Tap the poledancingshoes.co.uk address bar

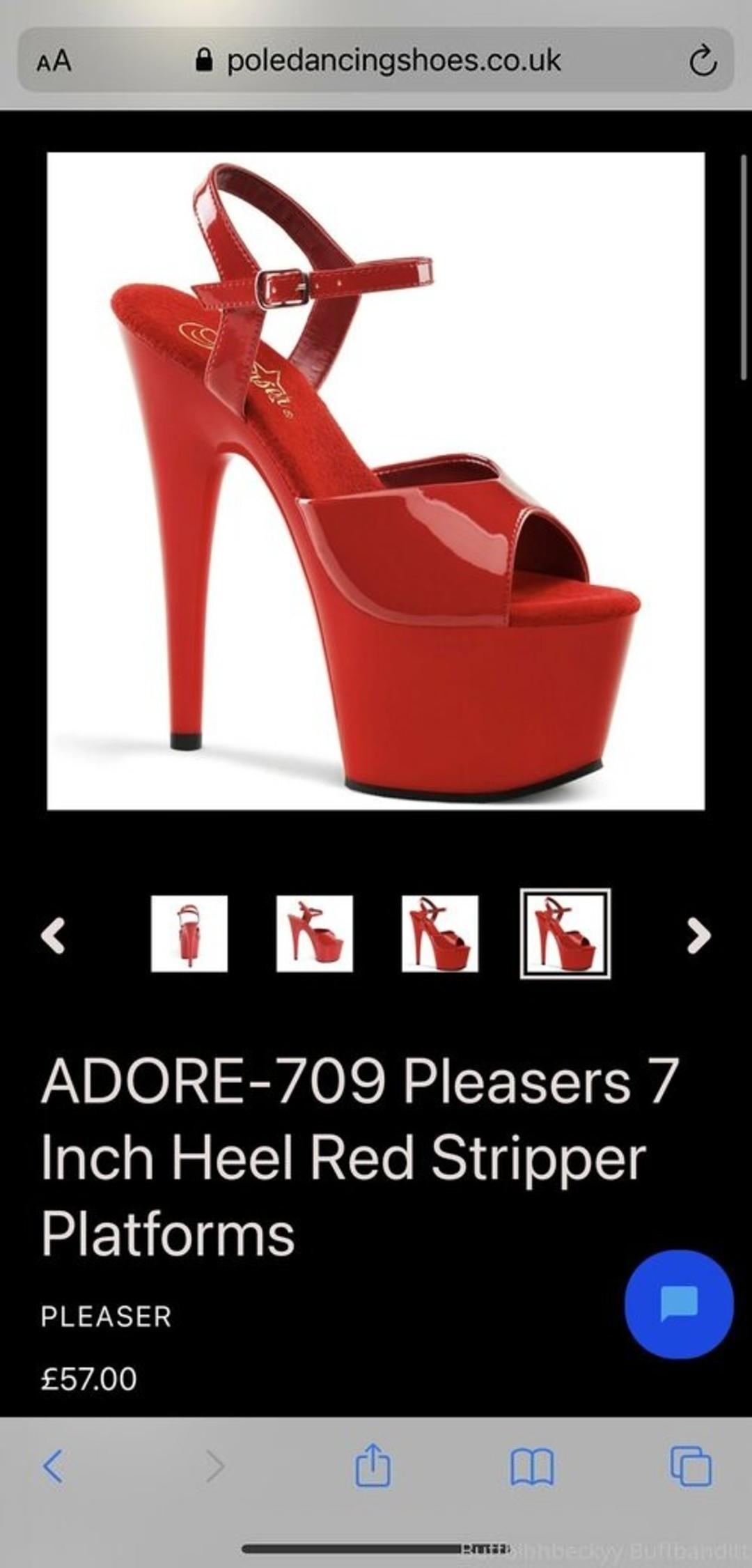point(379,61)
